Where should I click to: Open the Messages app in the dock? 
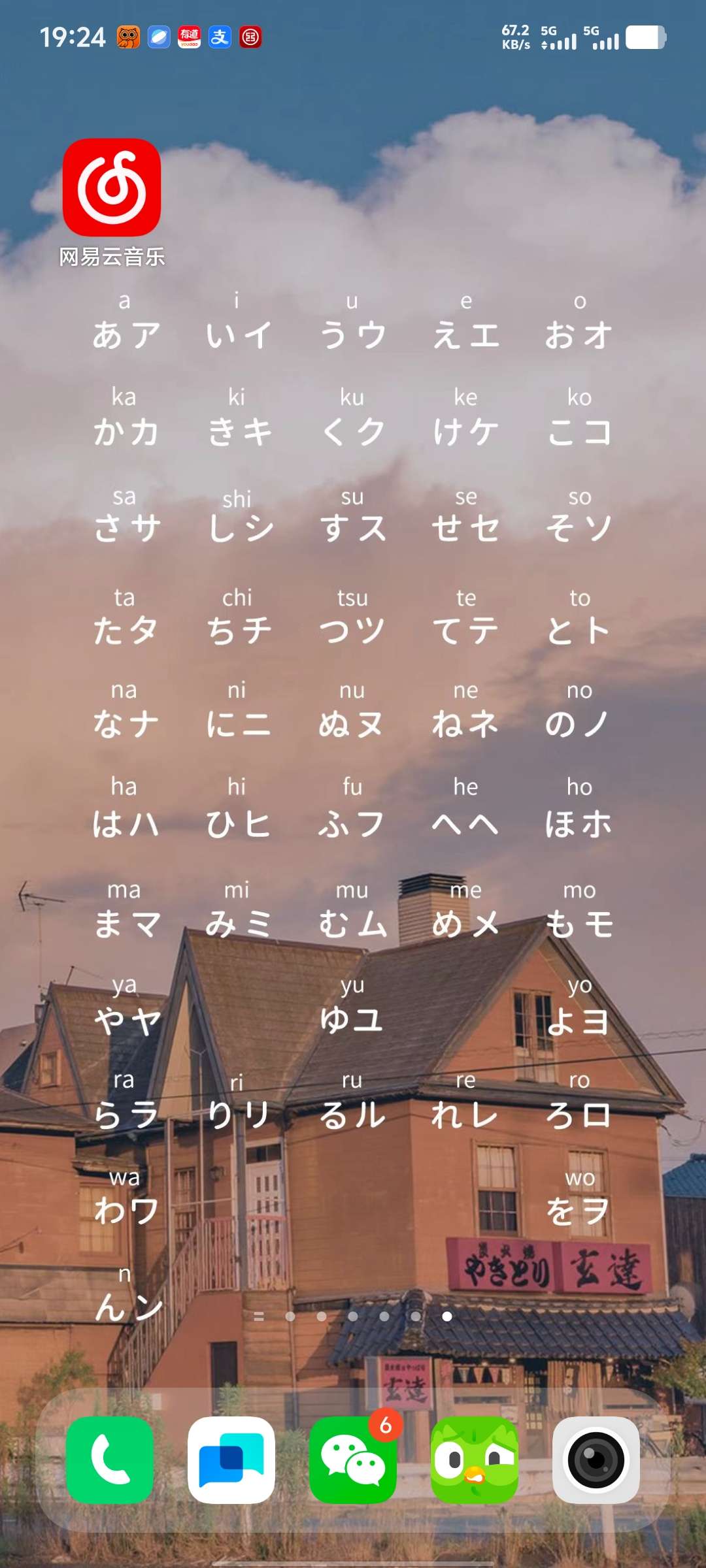point(231,1460)
